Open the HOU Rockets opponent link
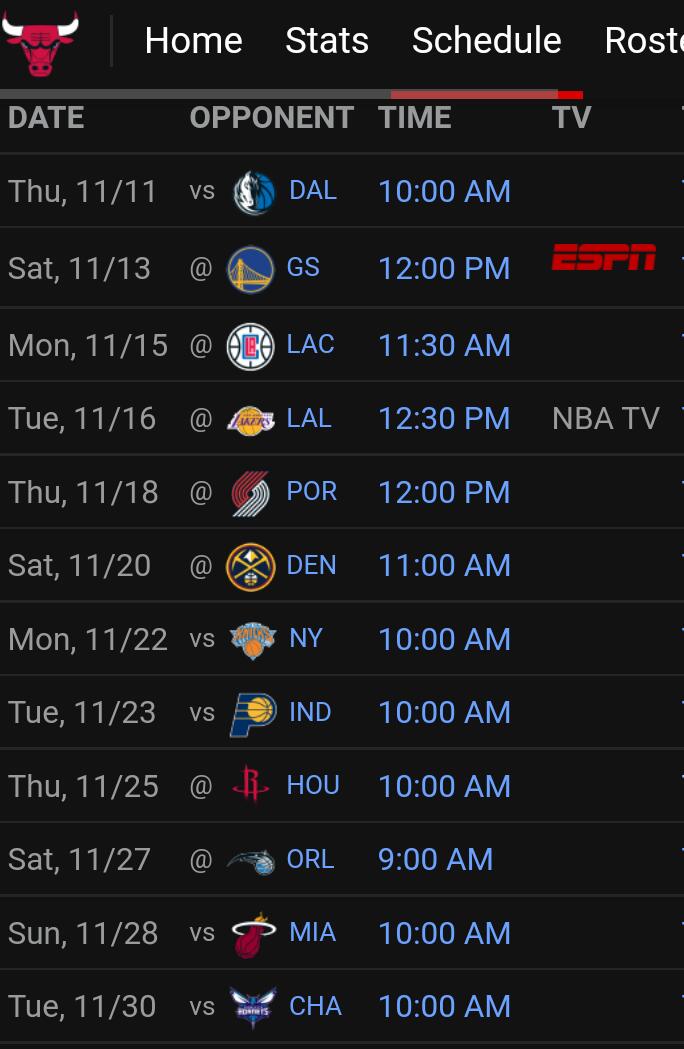684x1049 pixels. [x=312, y=786]
